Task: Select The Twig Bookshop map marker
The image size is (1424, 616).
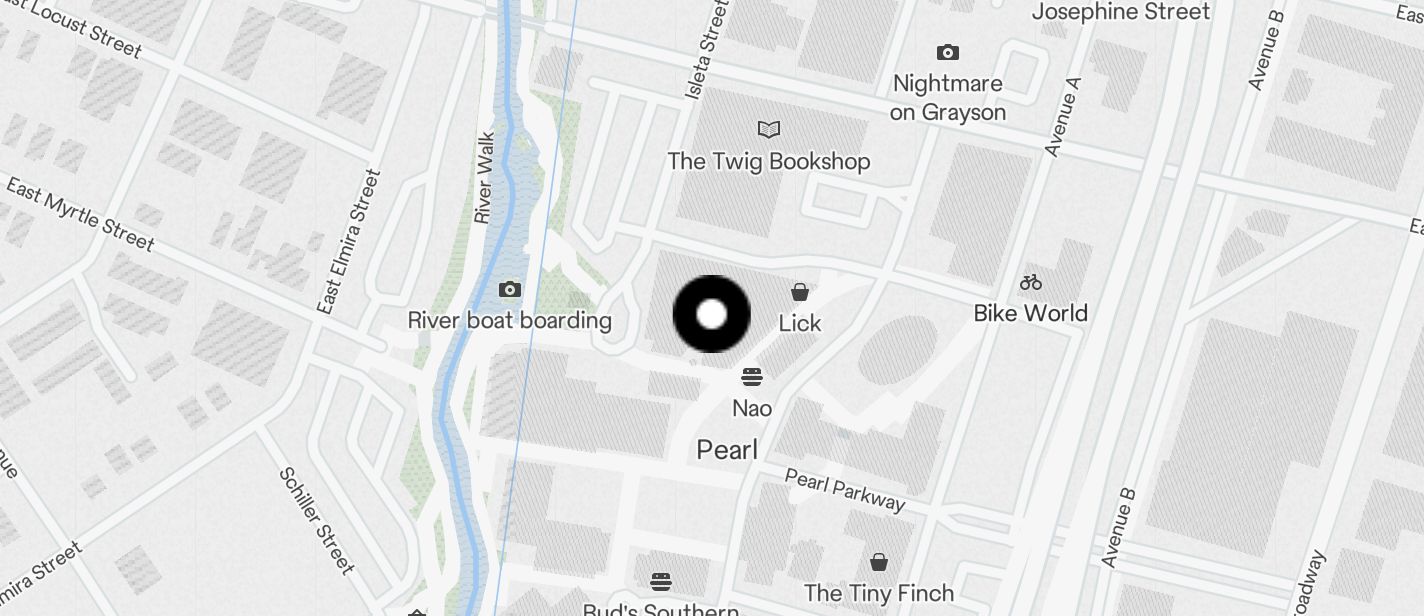Action: [x=768, y=130]
